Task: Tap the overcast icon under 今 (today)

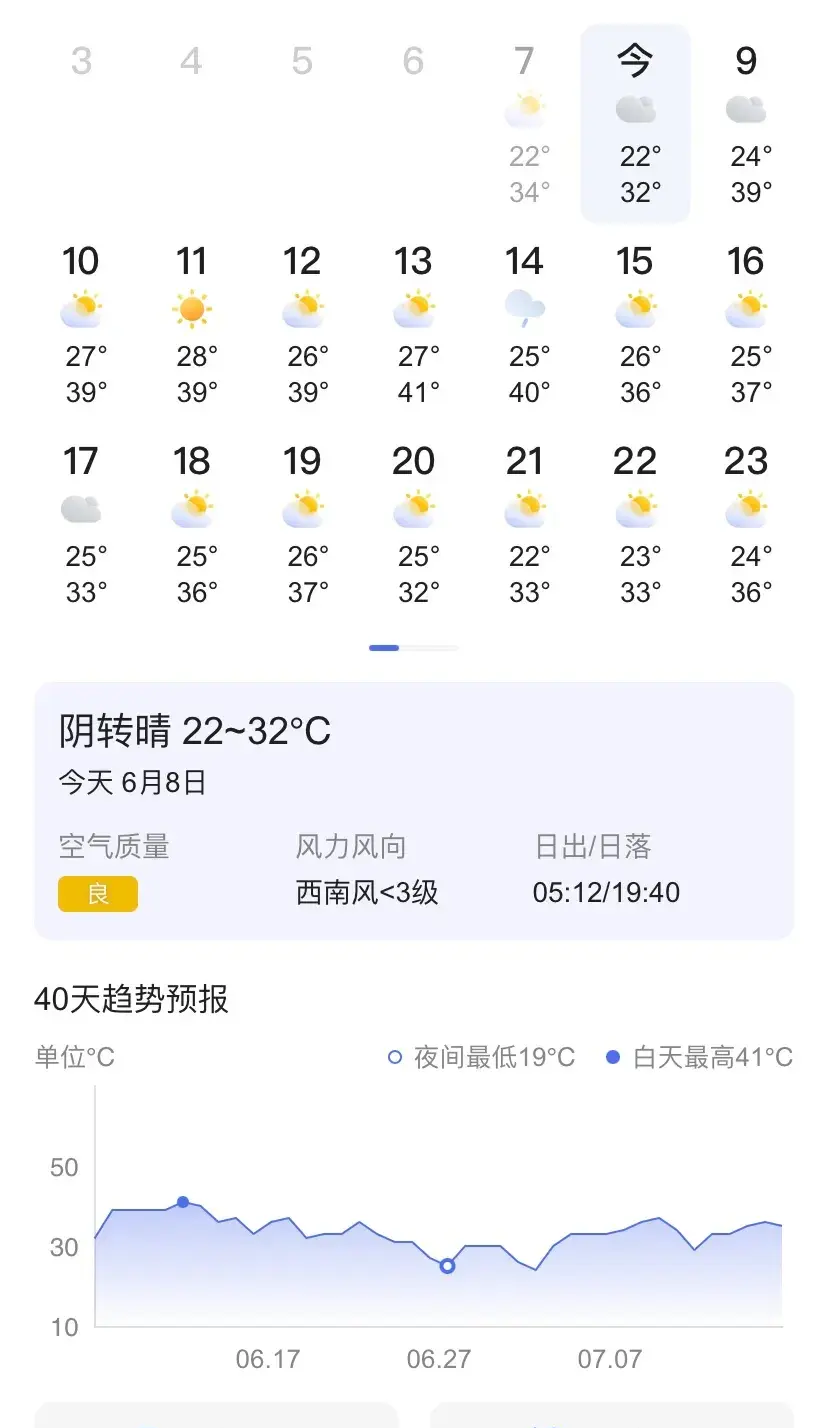Action: click(635, 107)
